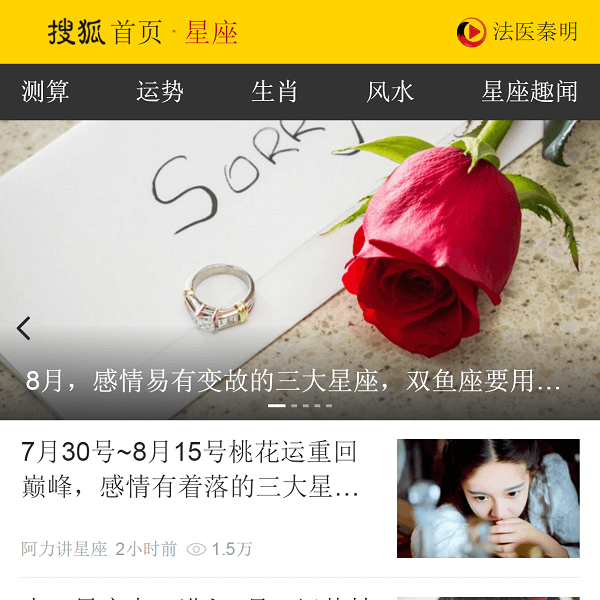Open the 搜狐 logo link

click(75, 32)
